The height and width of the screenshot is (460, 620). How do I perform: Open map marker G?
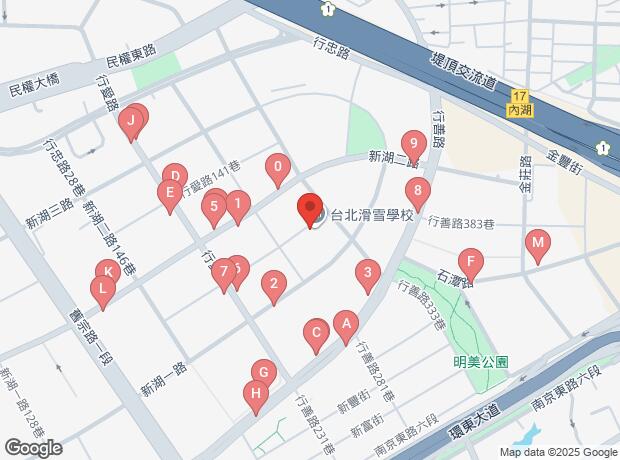click(x=263, y=373)
